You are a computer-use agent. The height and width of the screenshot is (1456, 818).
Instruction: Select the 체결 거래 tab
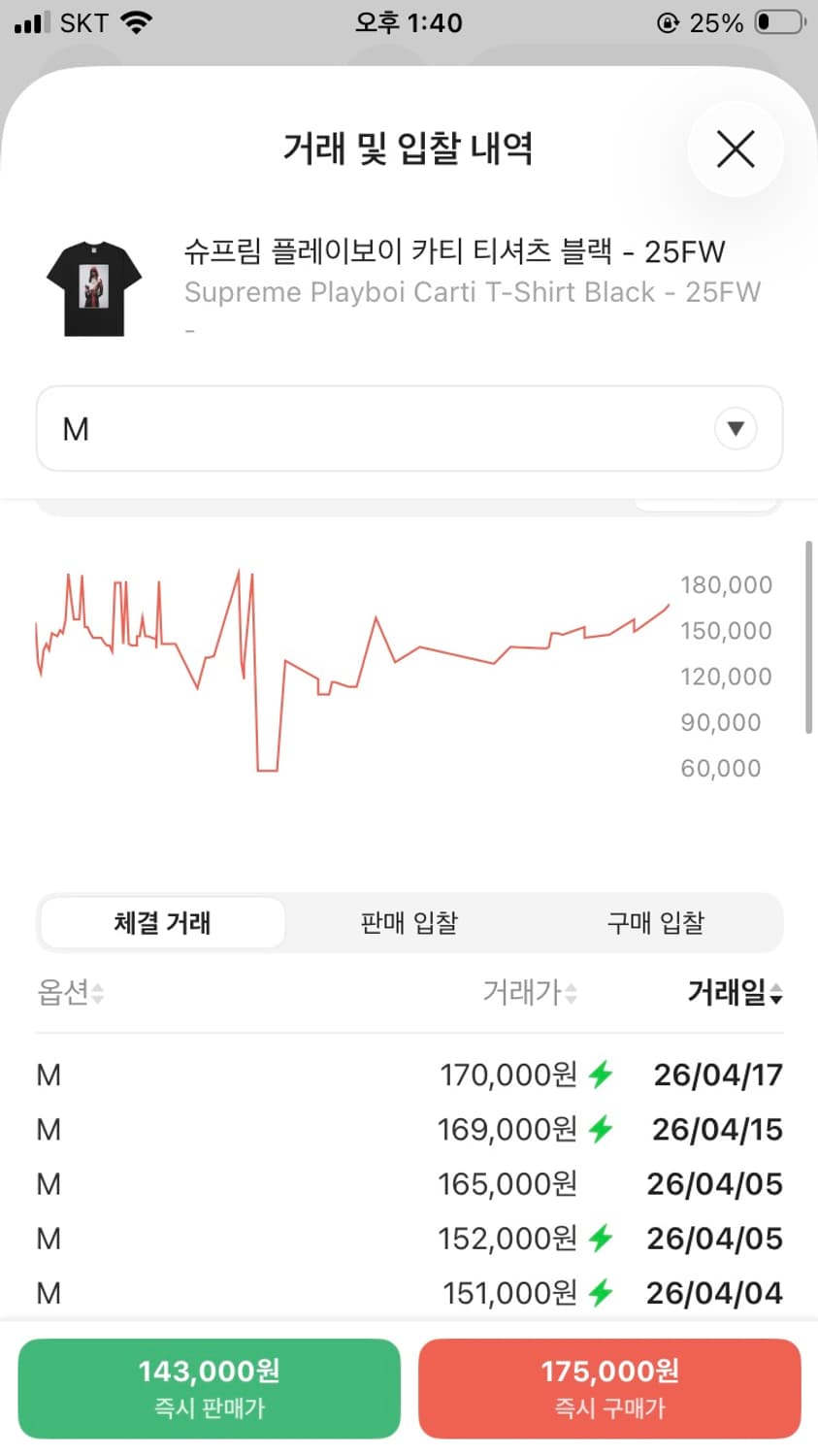(161, 923)
